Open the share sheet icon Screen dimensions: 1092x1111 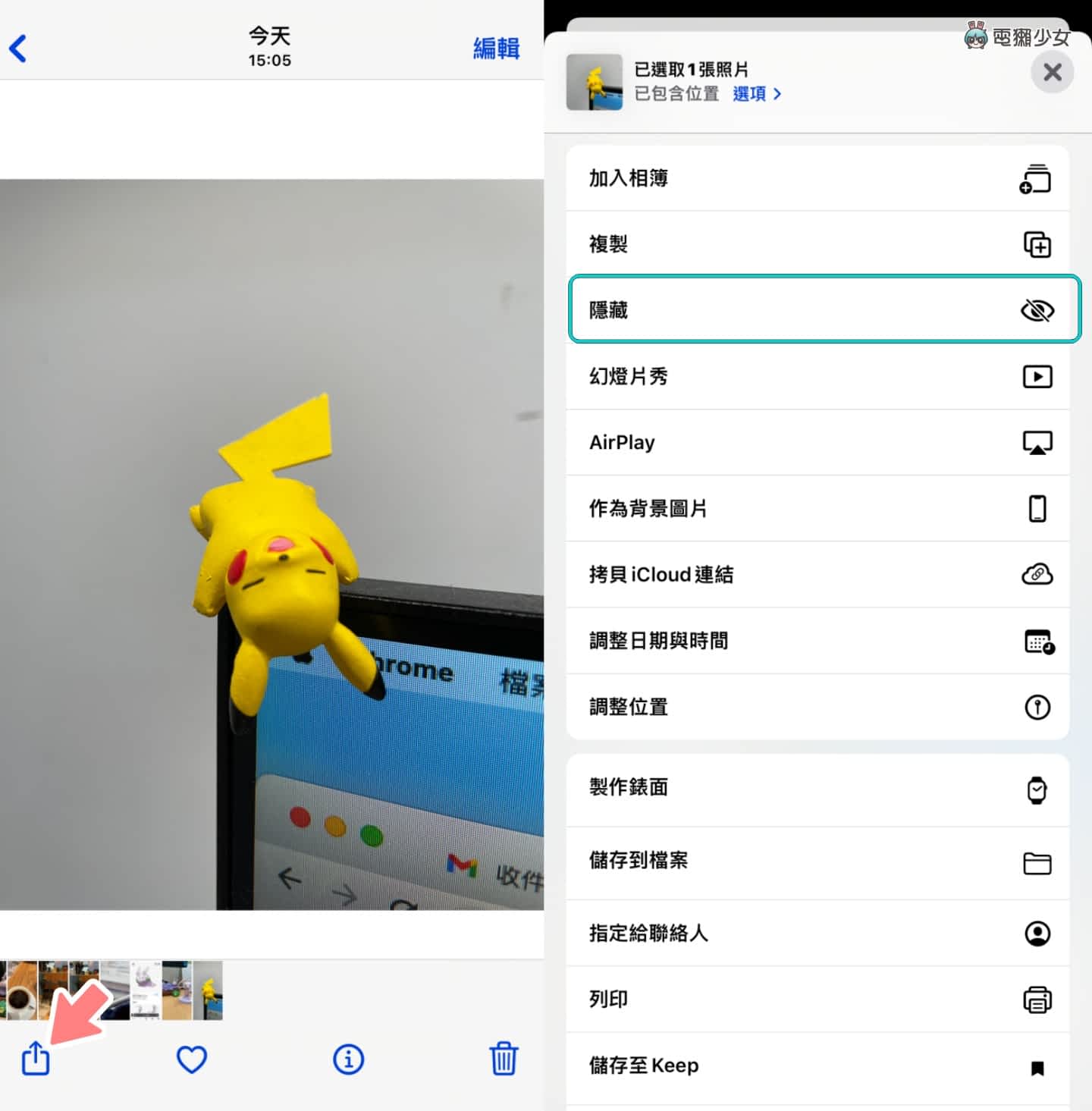click(x=36, y=1059)
